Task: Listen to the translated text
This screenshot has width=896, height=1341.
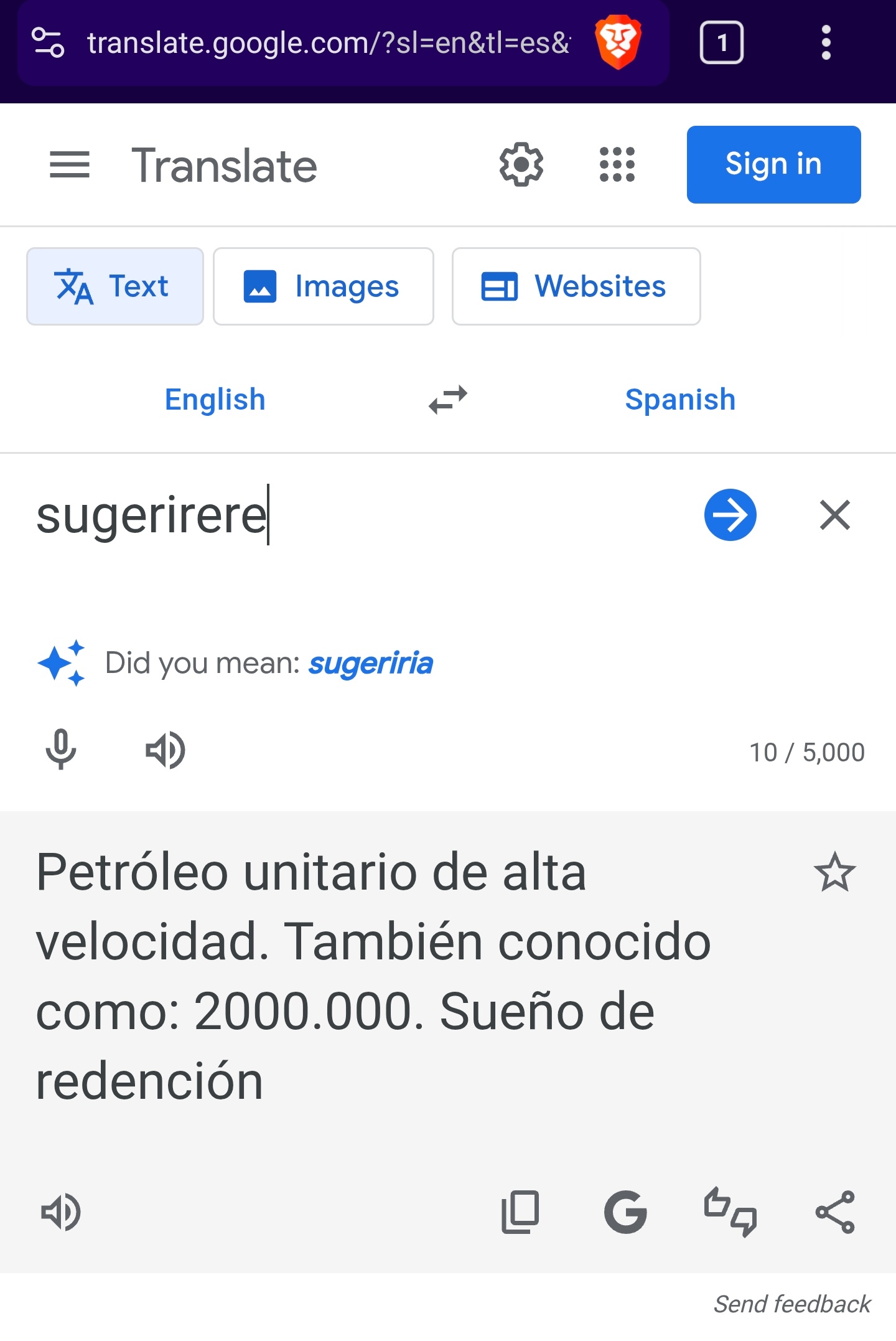Action: pos(61,1212)
